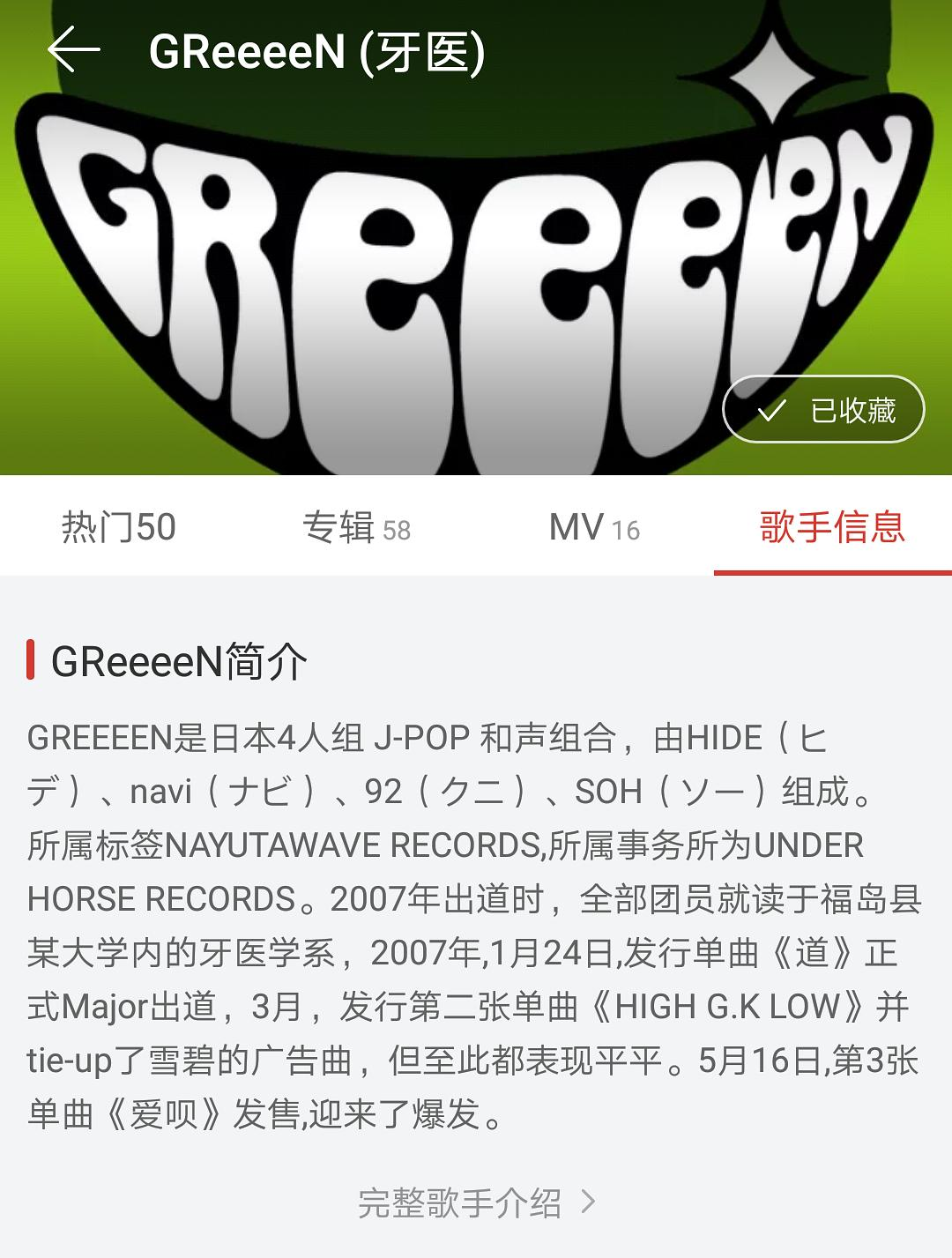Screen dimensions: 952x1258
Task: Go back using the top-left arrow
Action: click(74, 50)
